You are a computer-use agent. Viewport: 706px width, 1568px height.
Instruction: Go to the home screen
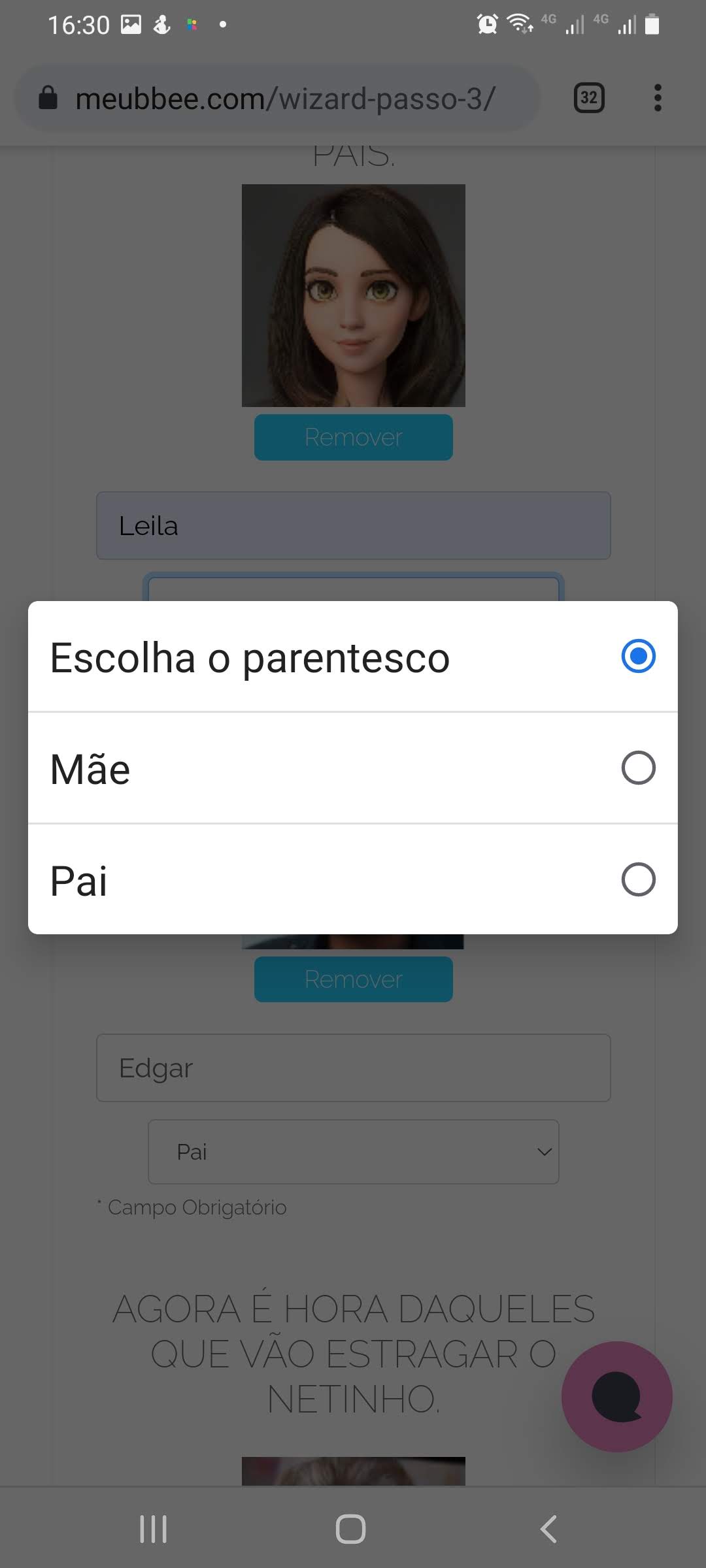click(350, 1529)
